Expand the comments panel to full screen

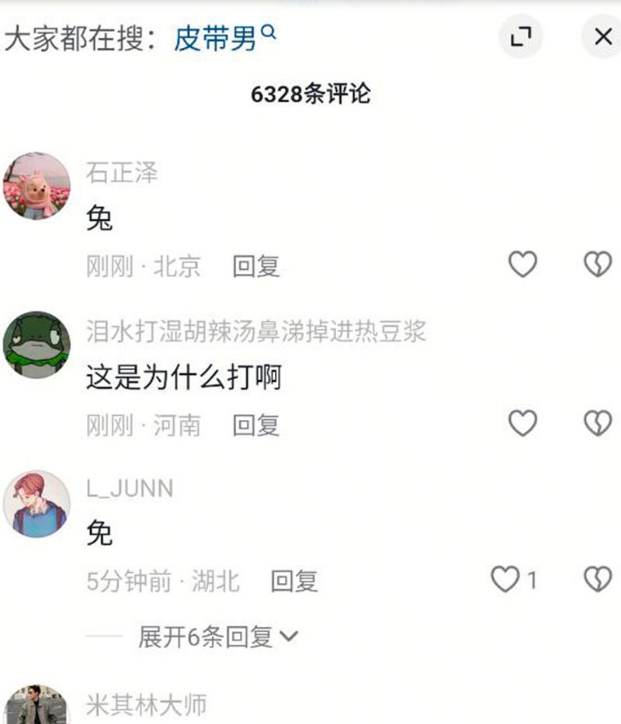[520, 38]
